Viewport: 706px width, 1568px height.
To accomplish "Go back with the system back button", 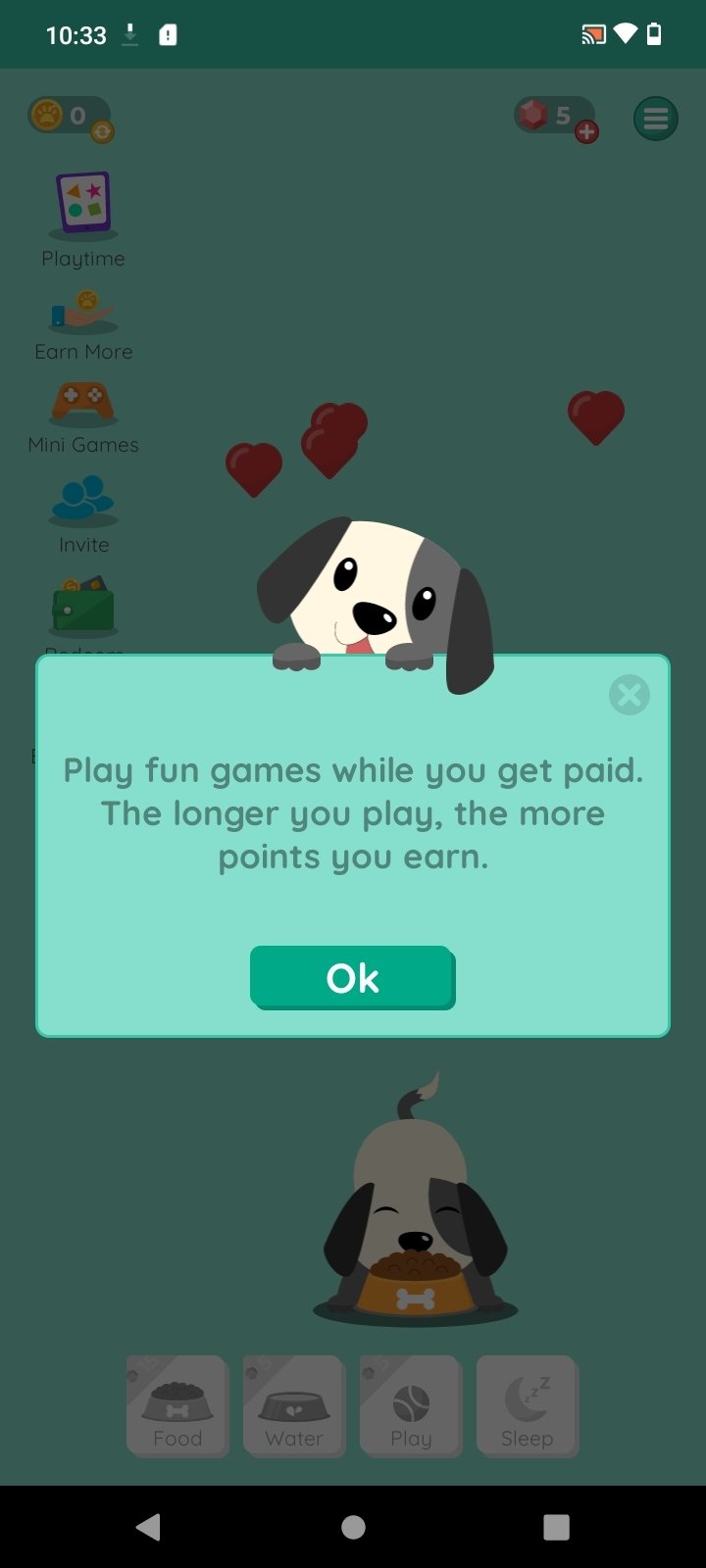I will tap(149, 1527).
